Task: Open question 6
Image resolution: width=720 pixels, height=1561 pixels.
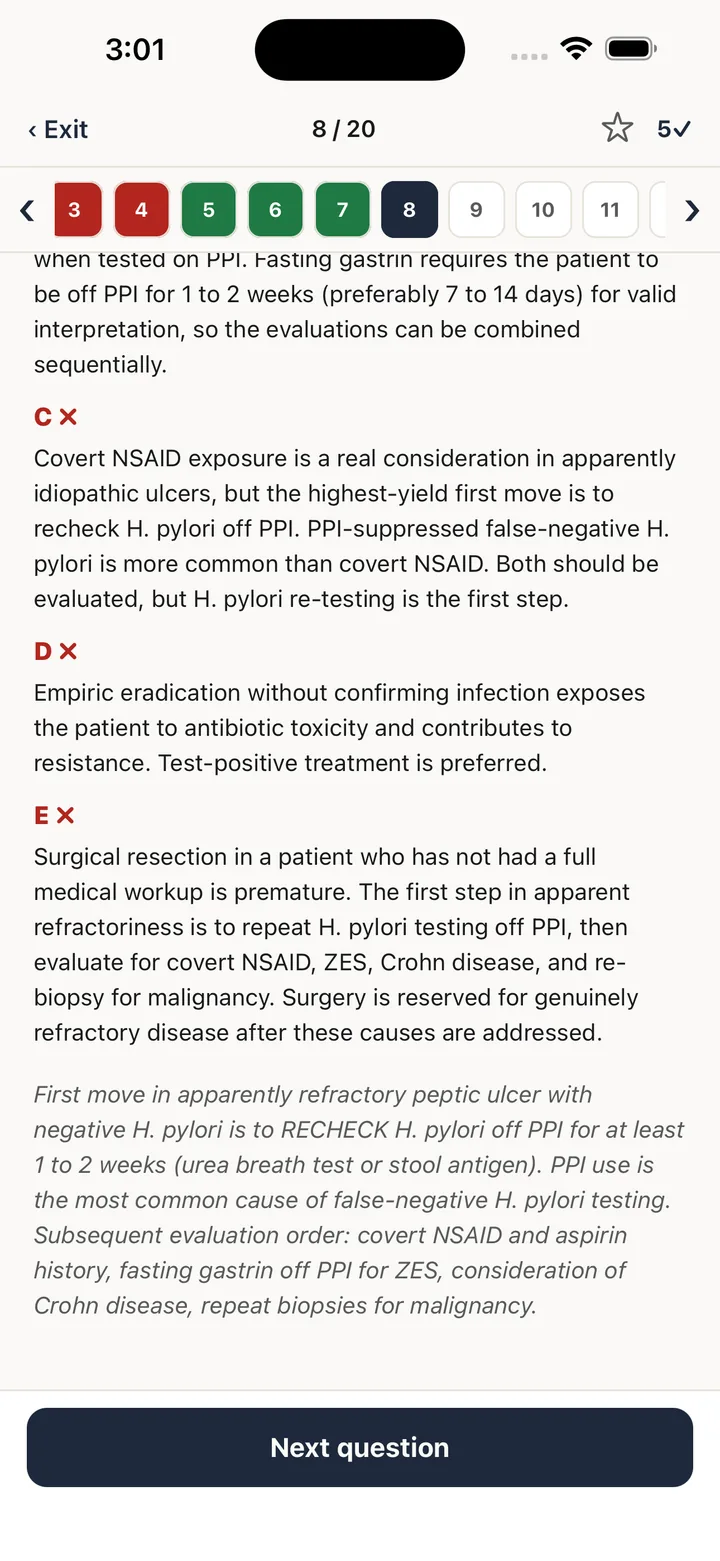Action: (x=275, y=210)
